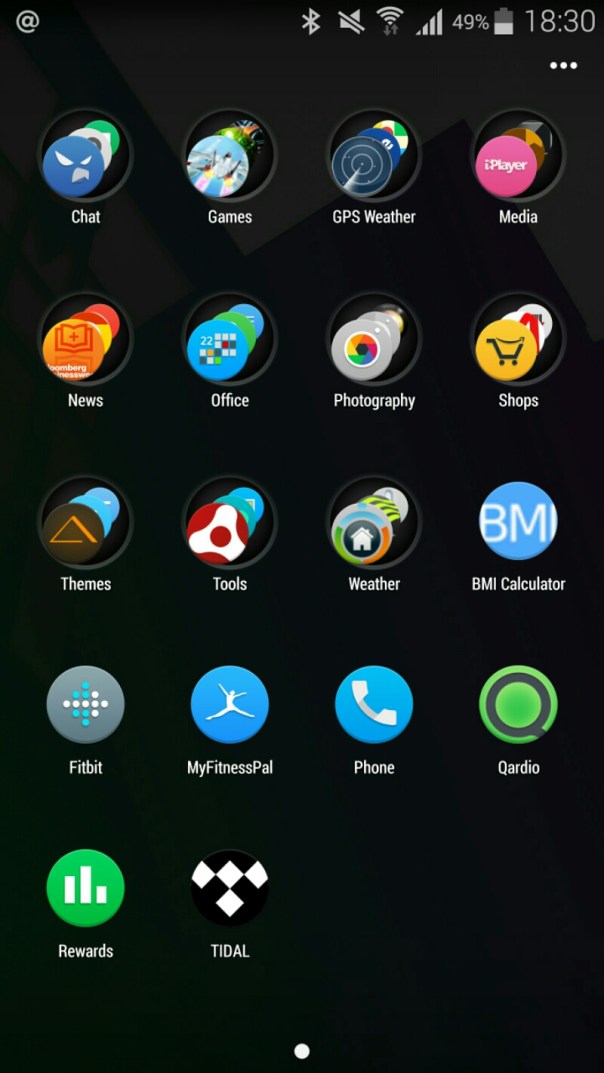Open the Tools folder
604x1073 pixels.
230,524
